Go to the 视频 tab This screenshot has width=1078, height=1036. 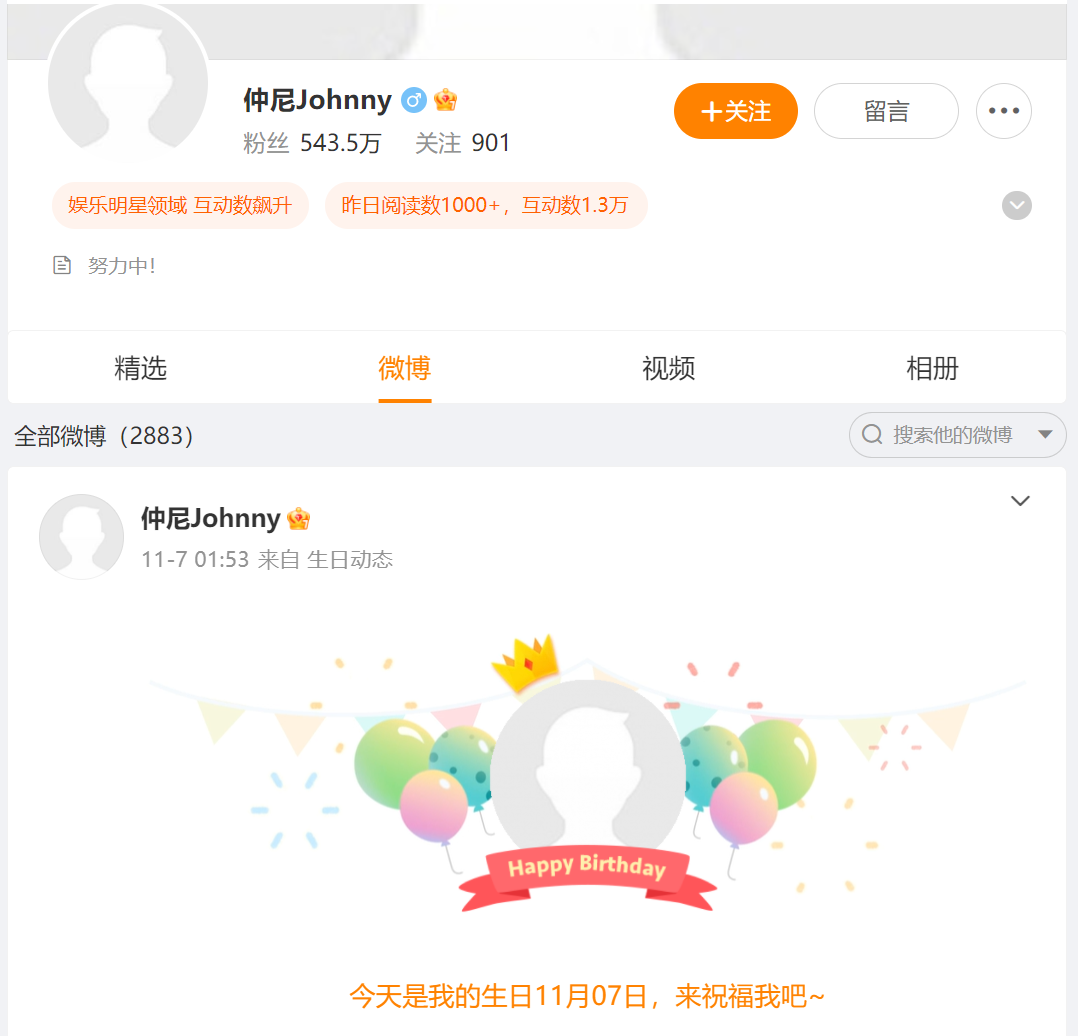click(668, 368)
